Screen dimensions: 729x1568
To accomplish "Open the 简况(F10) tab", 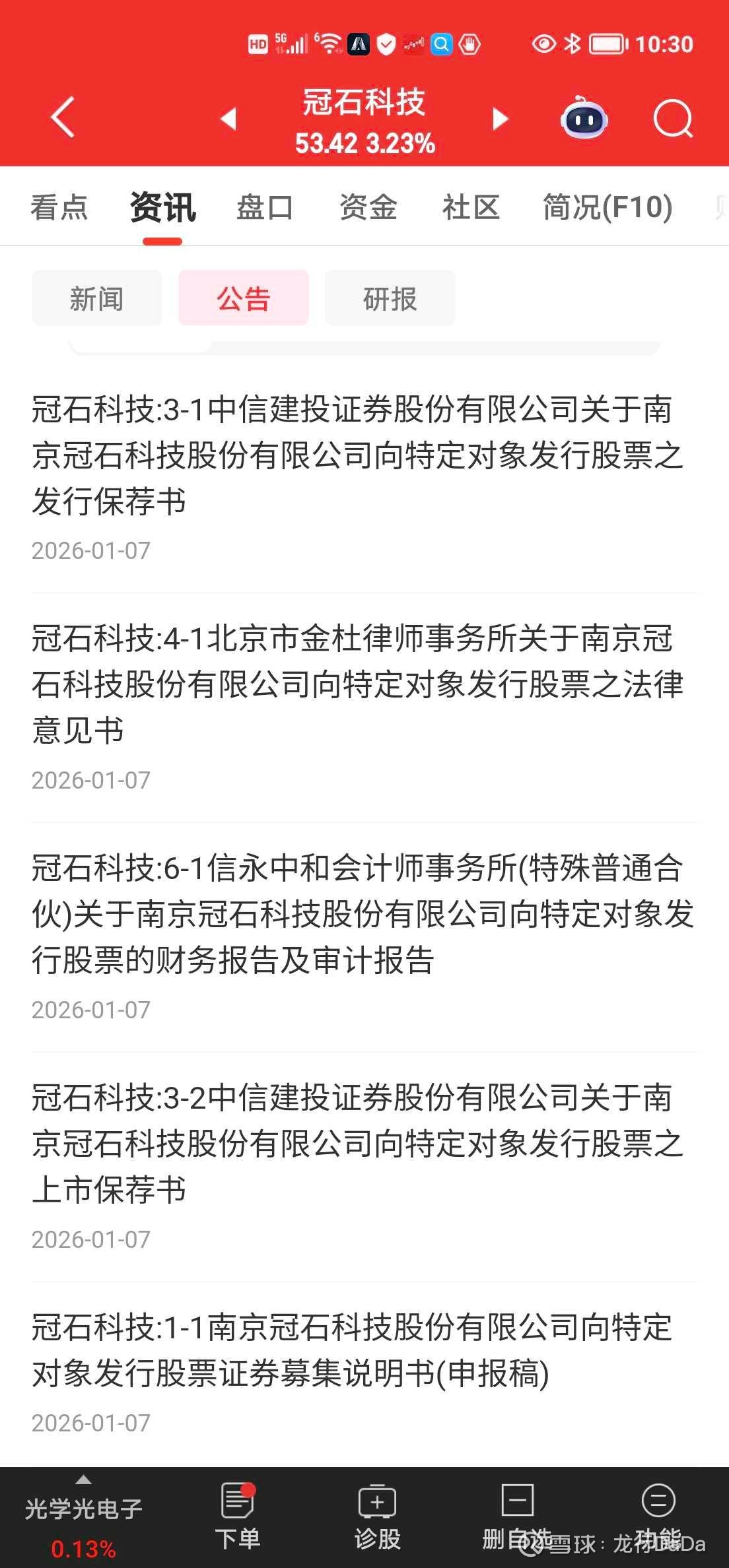I will click(x=607, y=207).
